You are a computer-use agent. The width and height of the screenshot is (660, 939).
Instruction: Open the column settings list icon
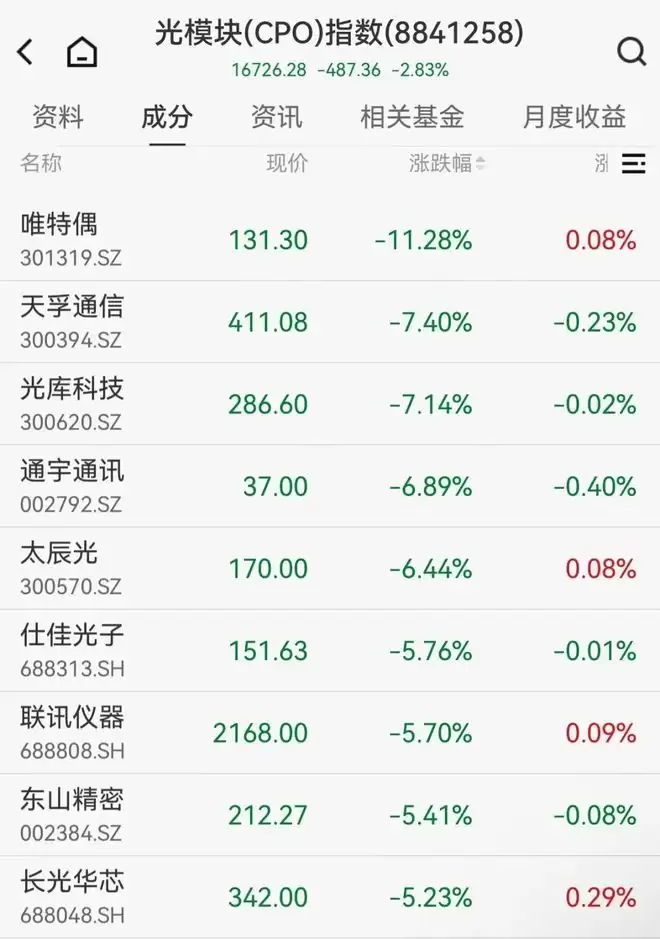pyautogui.click(x=634, y=163)
